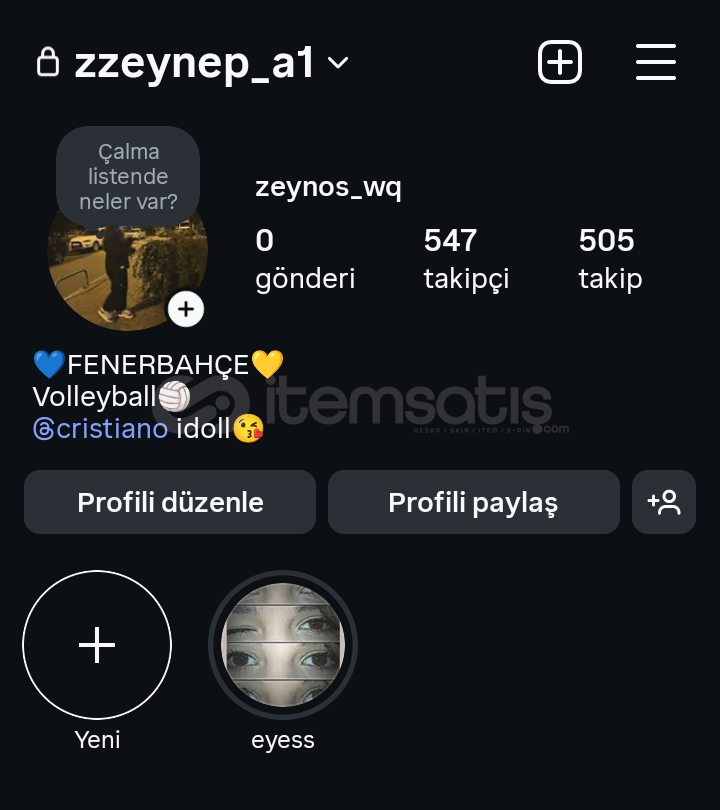
Task: Open the eyess story highlight
Action: tap(283, 646)
